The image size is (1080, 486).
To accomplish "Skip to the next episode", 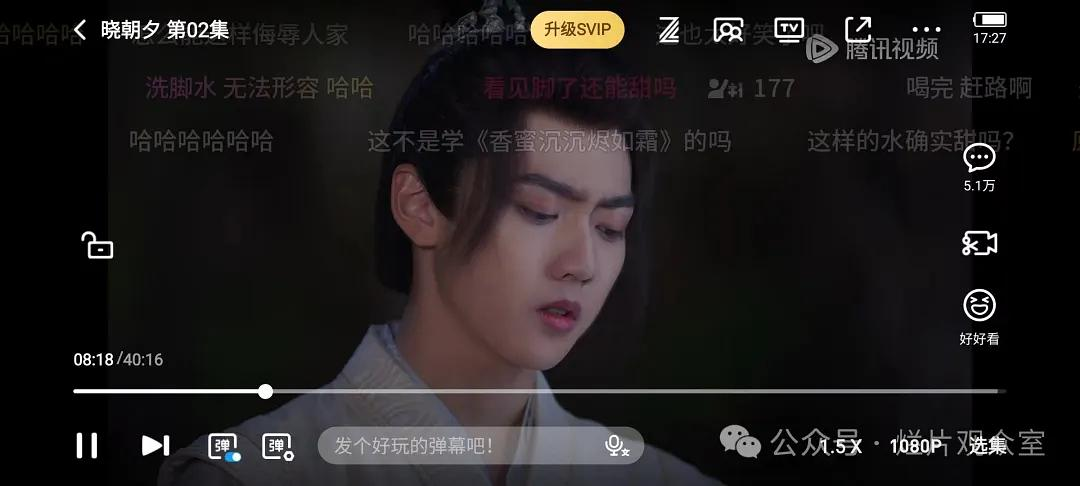I will click(155, 445).
